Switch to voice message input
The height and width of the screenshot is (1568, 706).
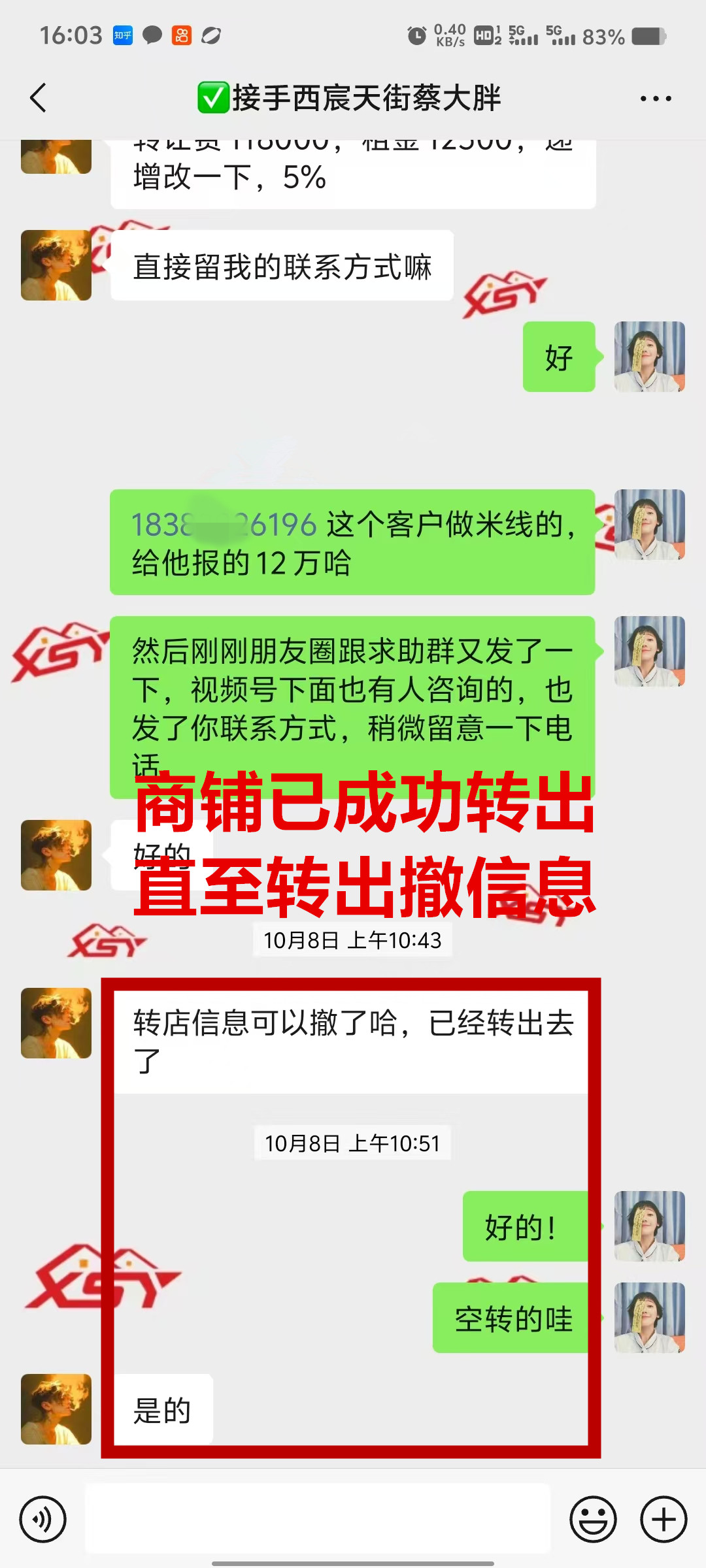[x=43, y=1519]
